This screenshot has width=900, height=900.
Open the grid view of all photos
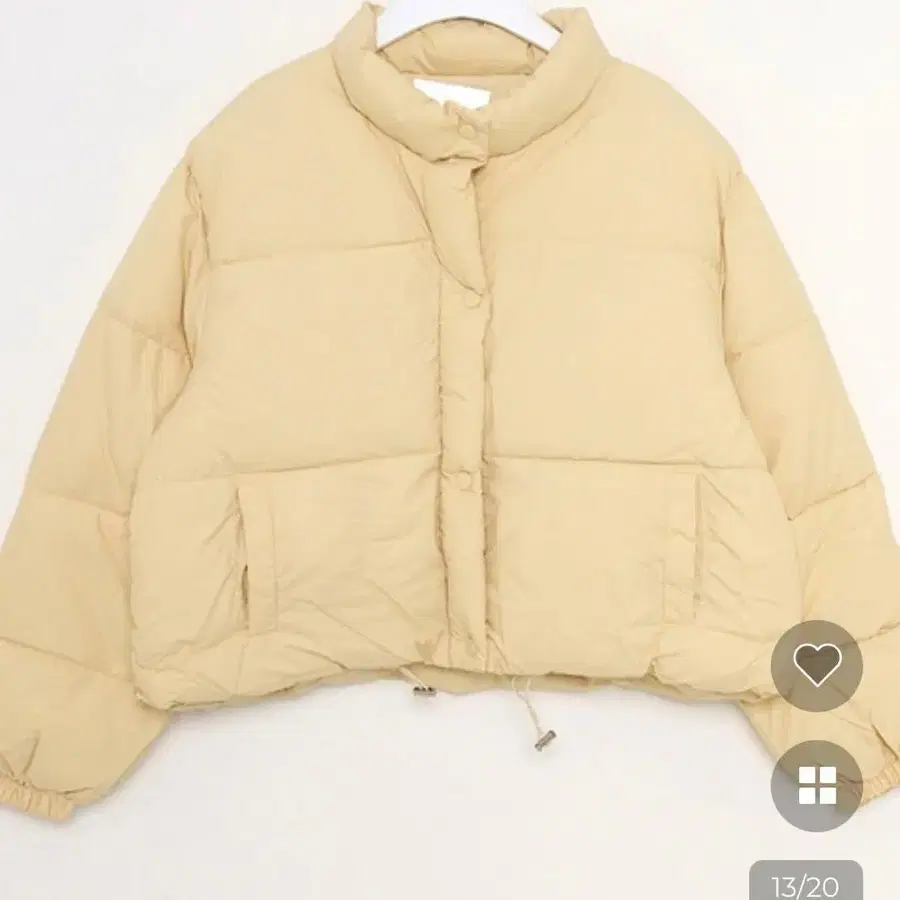click(816, 786)
